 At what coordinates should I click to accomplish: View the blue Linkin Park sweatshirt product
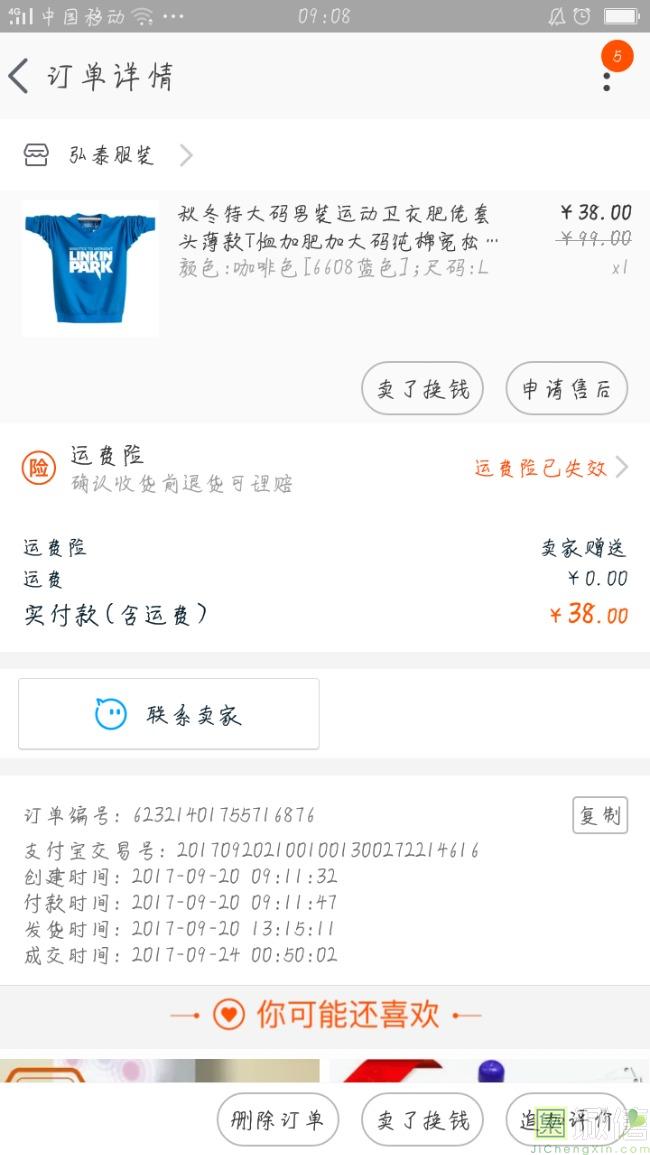pos(90,268)
